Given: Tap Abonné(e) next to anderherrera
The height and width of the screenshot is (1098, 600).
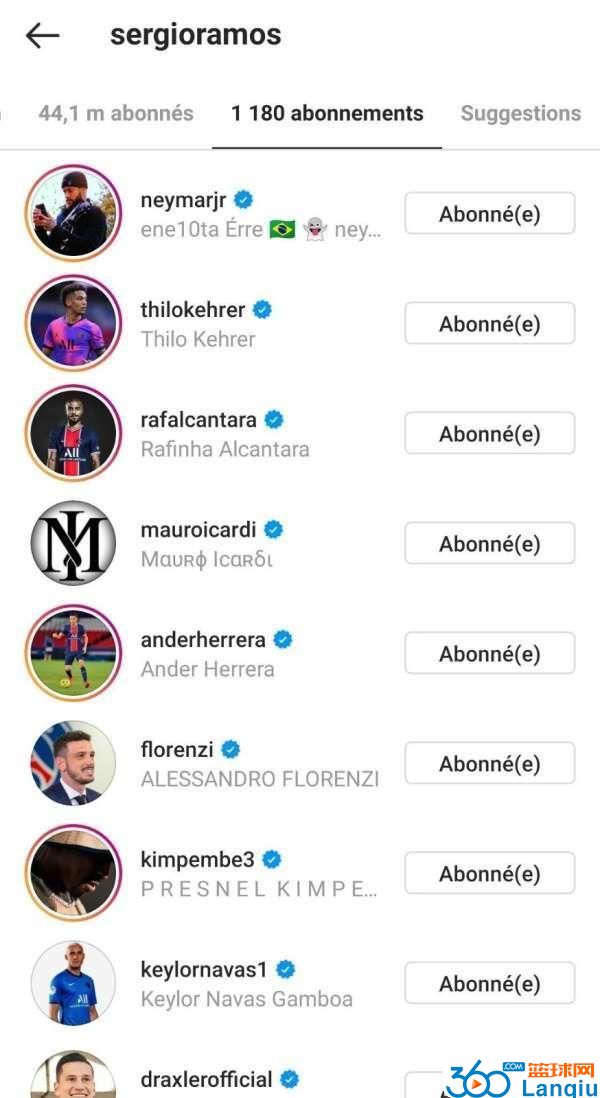Looking at the screenshot, I should (489, 653).
